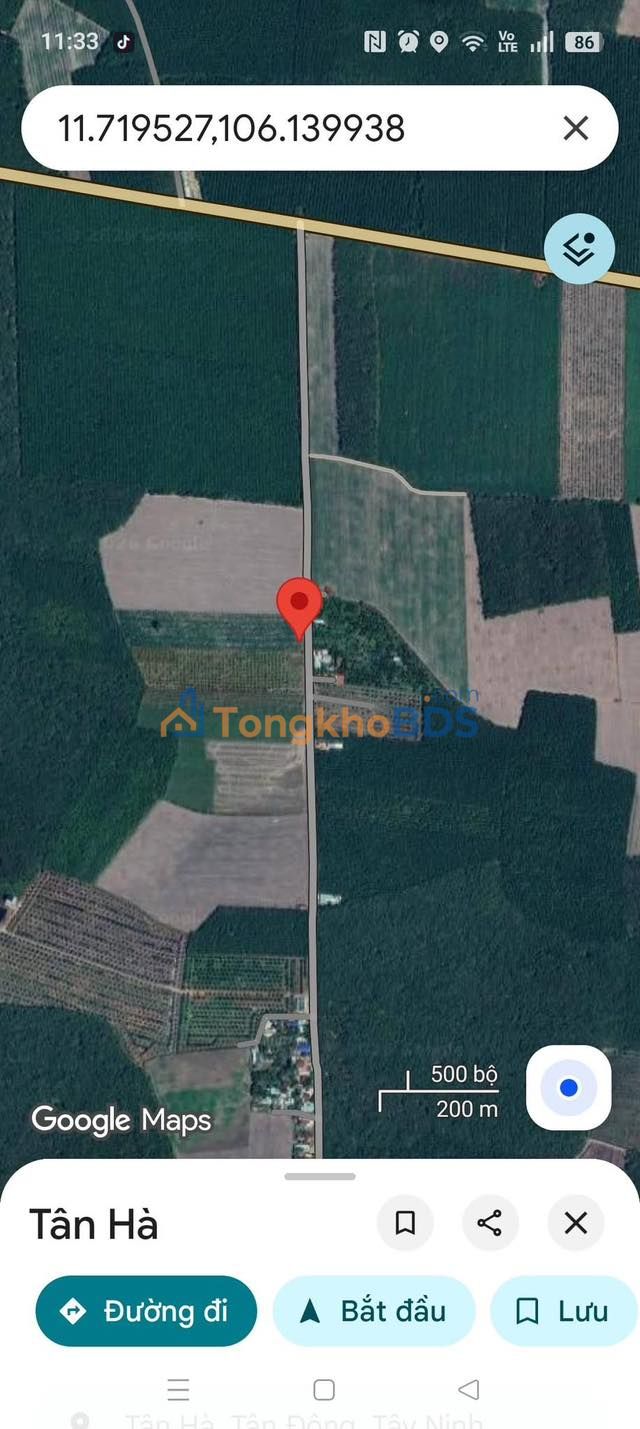The image size is (640, 1429).
Task: Clear the coordinates in the search box
Action: 576,128
